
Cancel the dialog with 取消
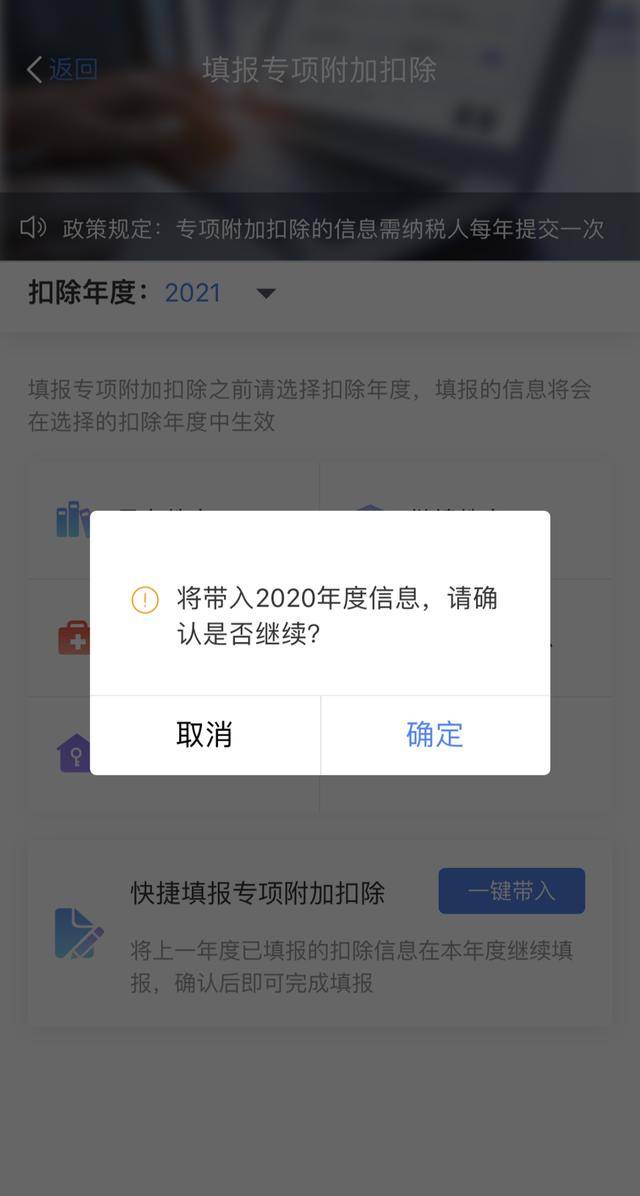(x=205, y=734)
